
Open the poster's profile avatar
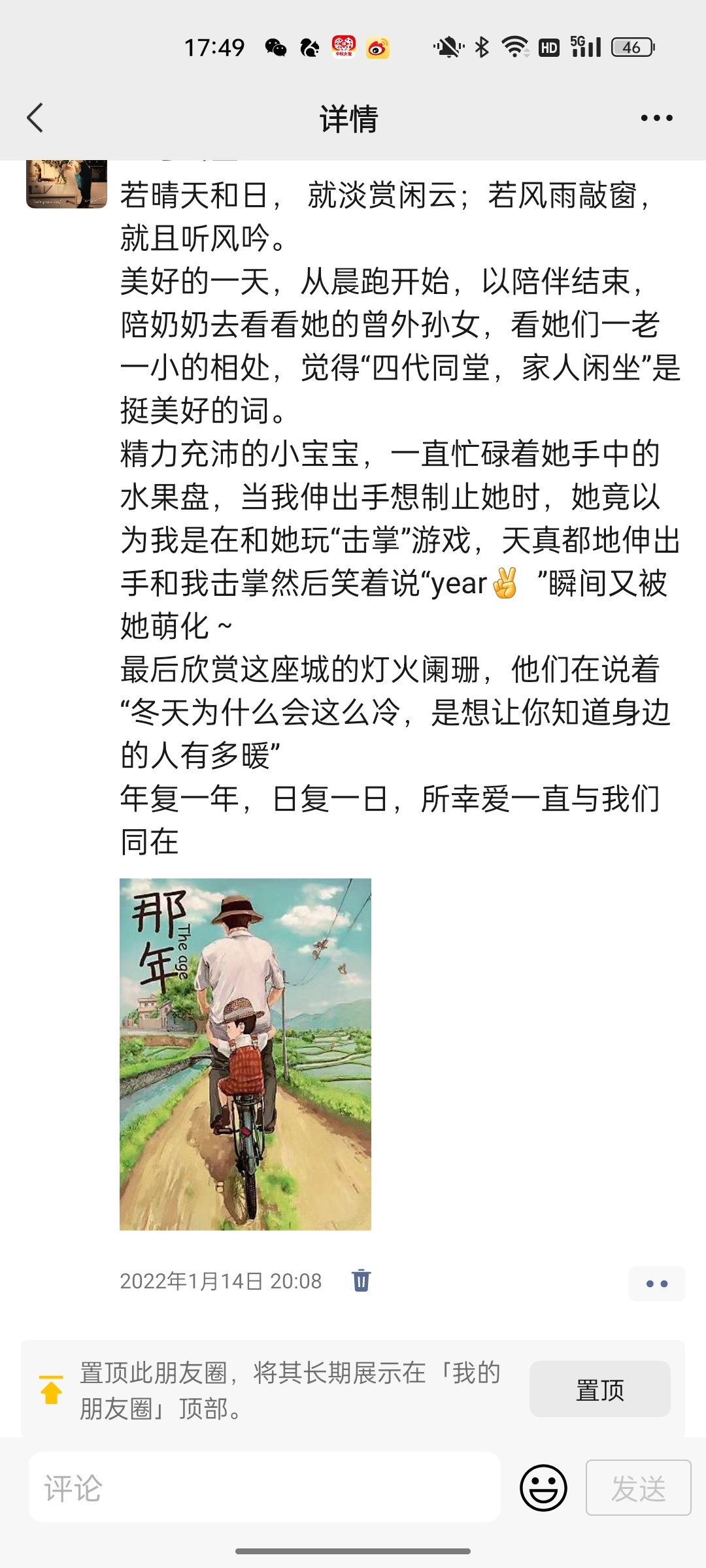(66, 184)
